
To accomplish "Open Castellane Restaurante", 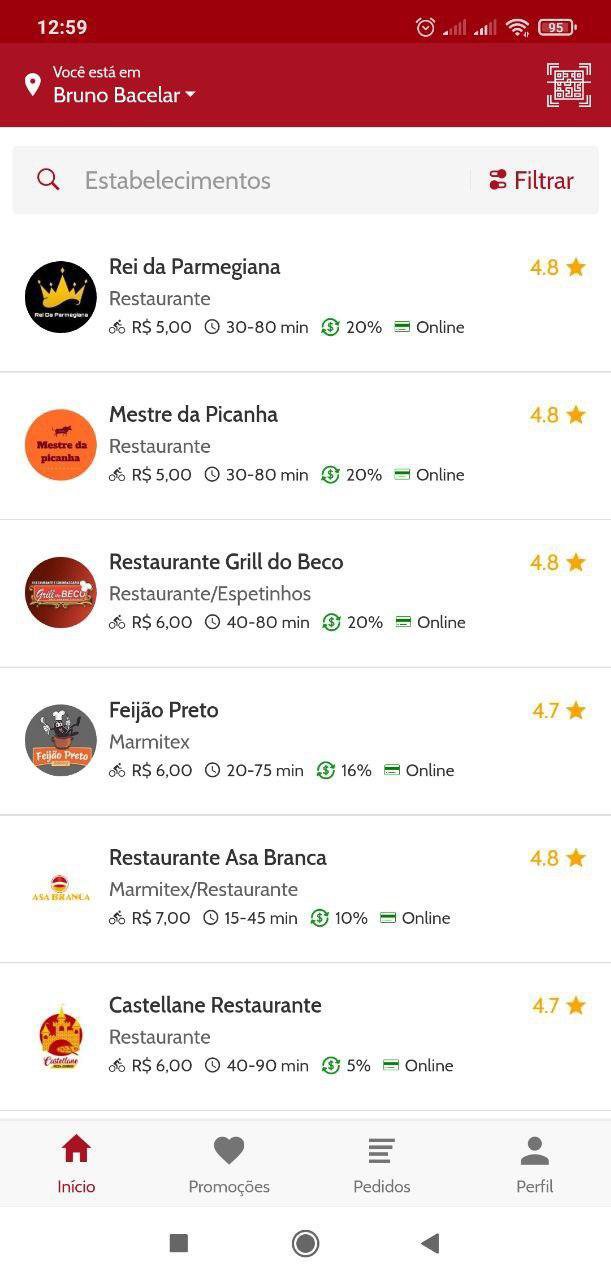I will [305, 1035].
